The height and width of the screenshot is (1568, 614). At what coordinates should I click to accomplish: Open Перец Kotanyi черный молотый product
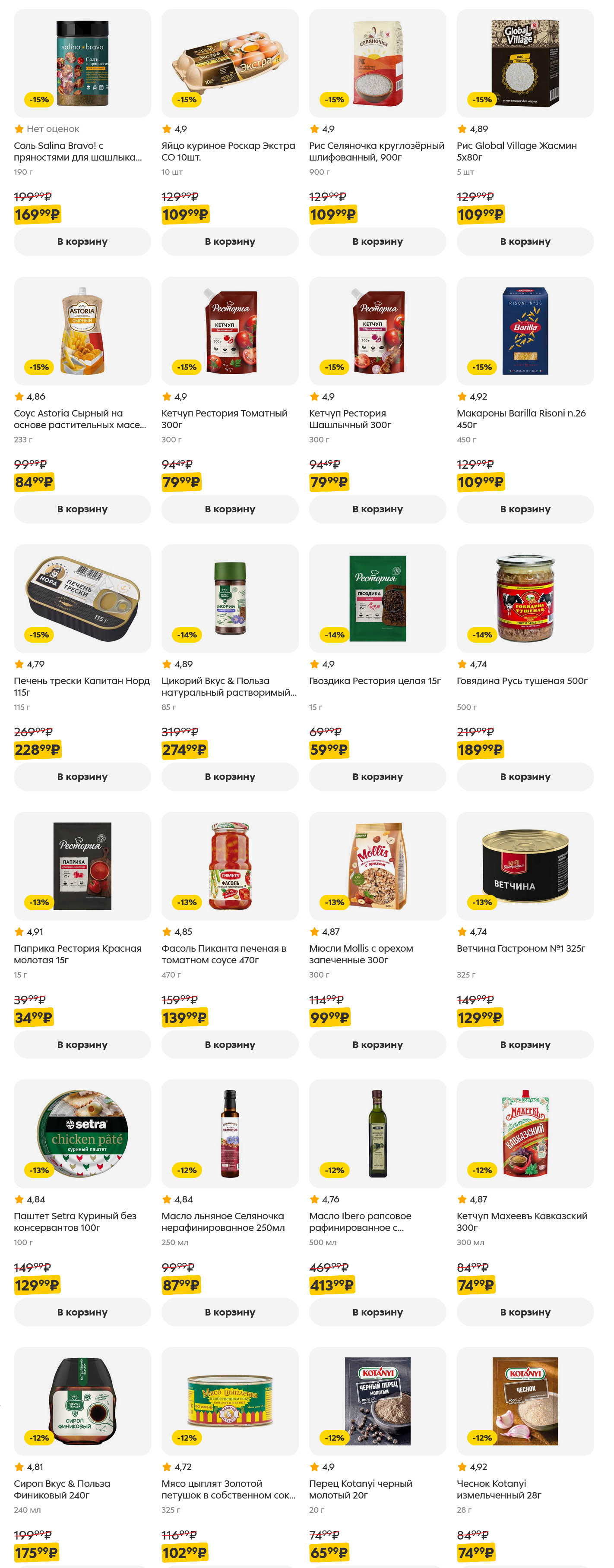click(377, 1401)
